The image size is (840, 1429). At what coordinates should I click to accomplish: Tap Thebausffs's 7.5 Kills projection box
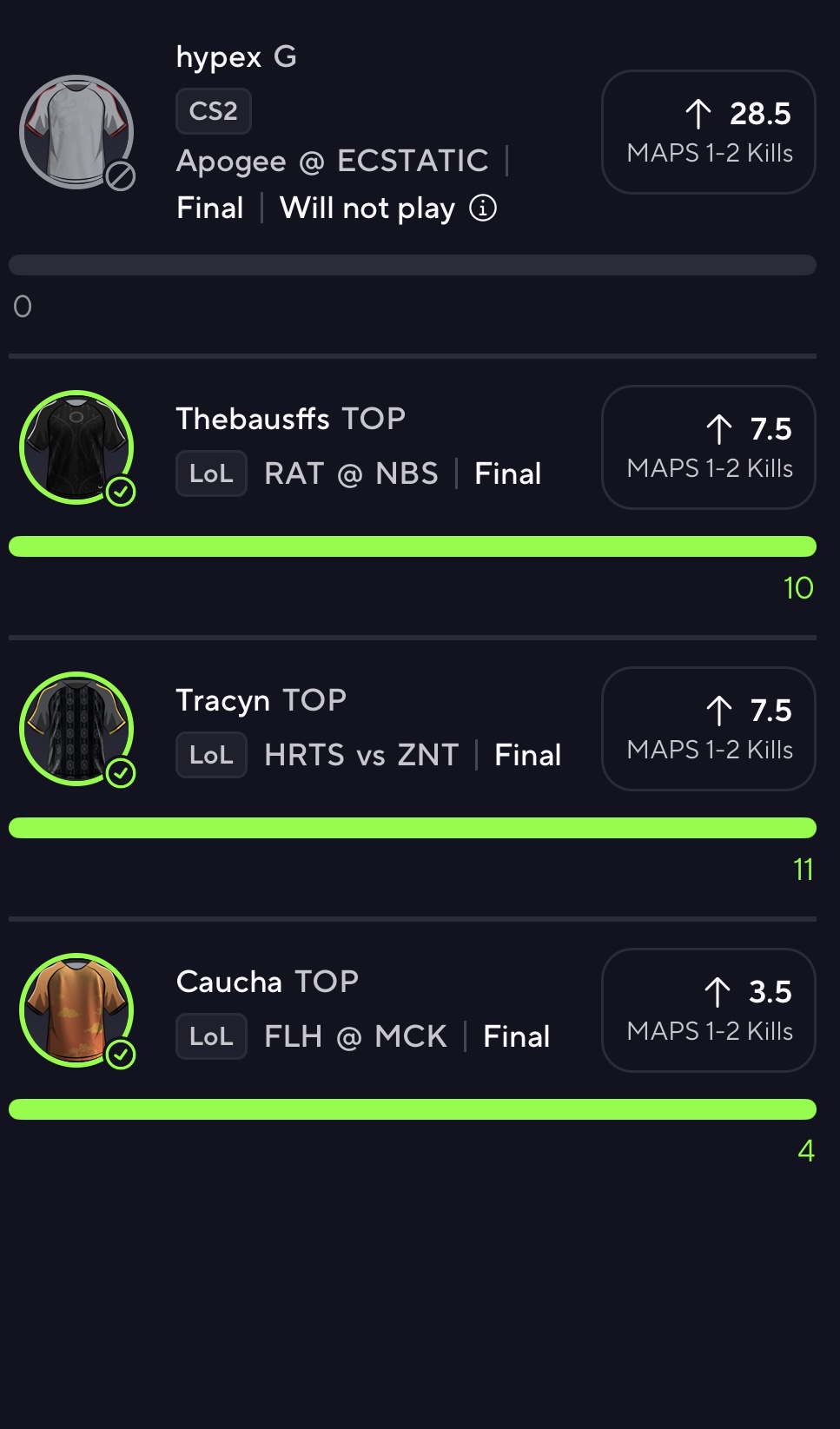[x=708, y=447]
